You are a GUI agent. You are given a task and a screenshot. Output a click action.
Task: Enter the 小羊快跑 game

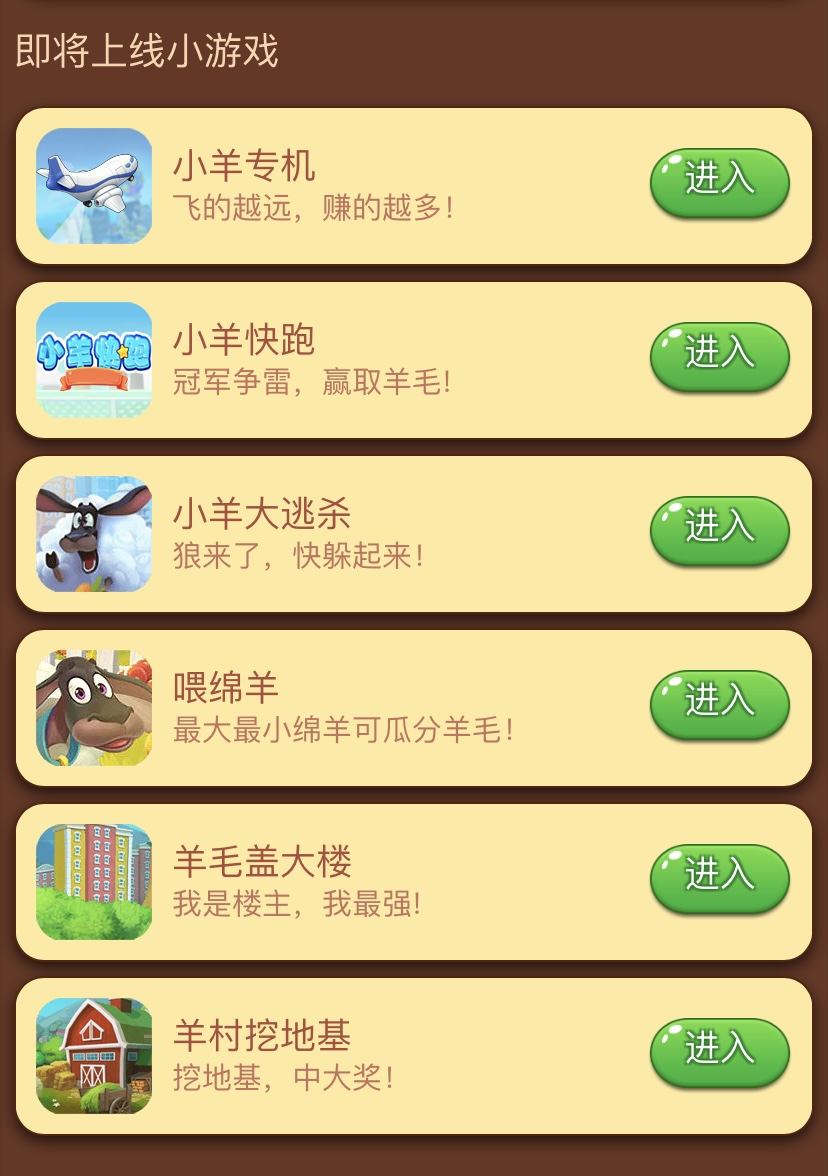[719, 356]
